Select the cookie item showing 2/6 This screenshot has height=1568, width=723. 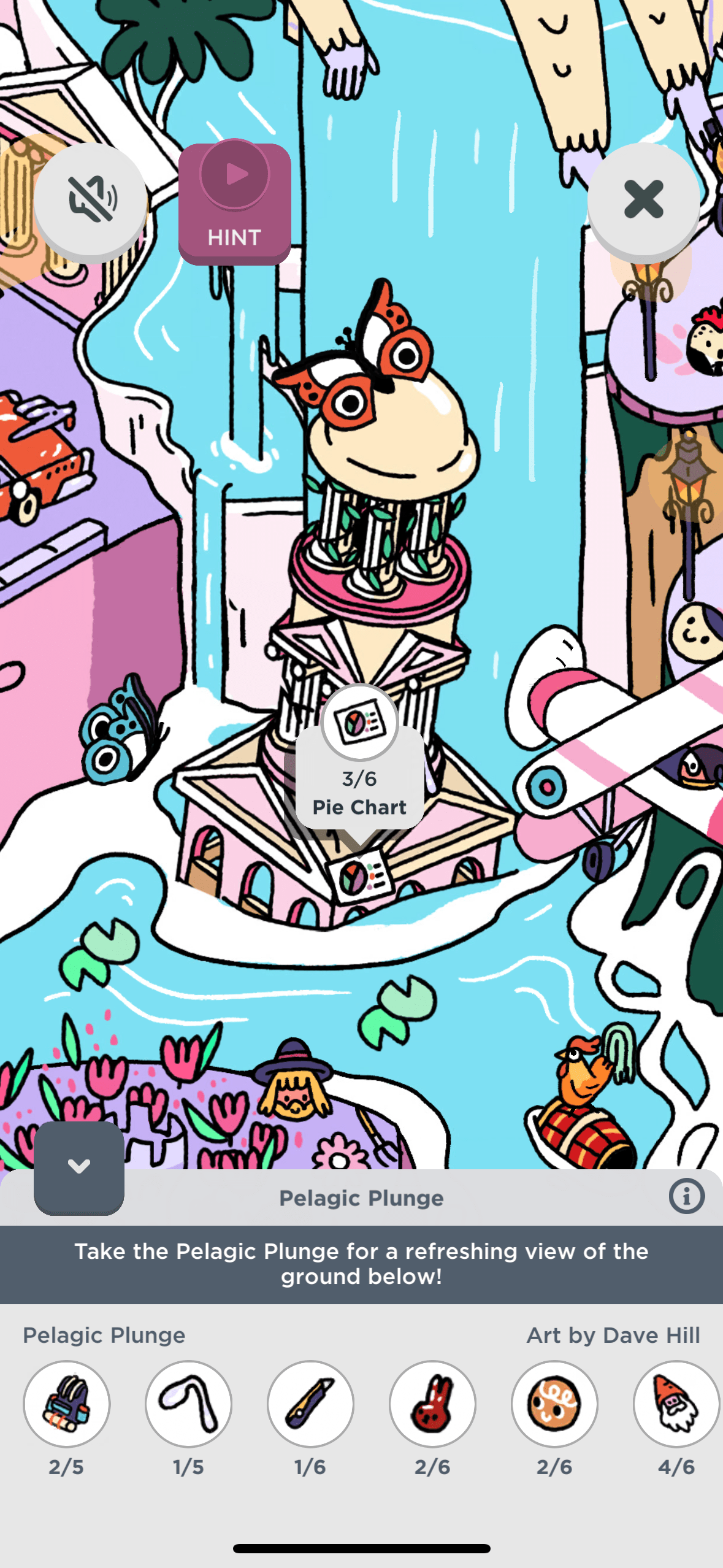click(x=554, y=1404)
